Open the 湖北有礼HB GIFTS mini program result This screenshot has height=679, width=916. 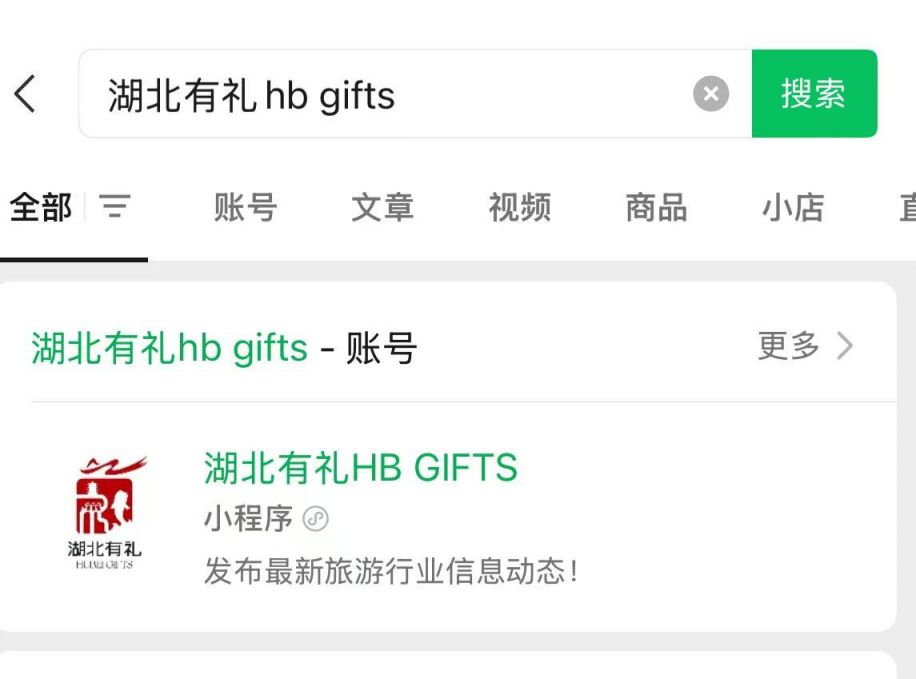(x=360, y=468)
